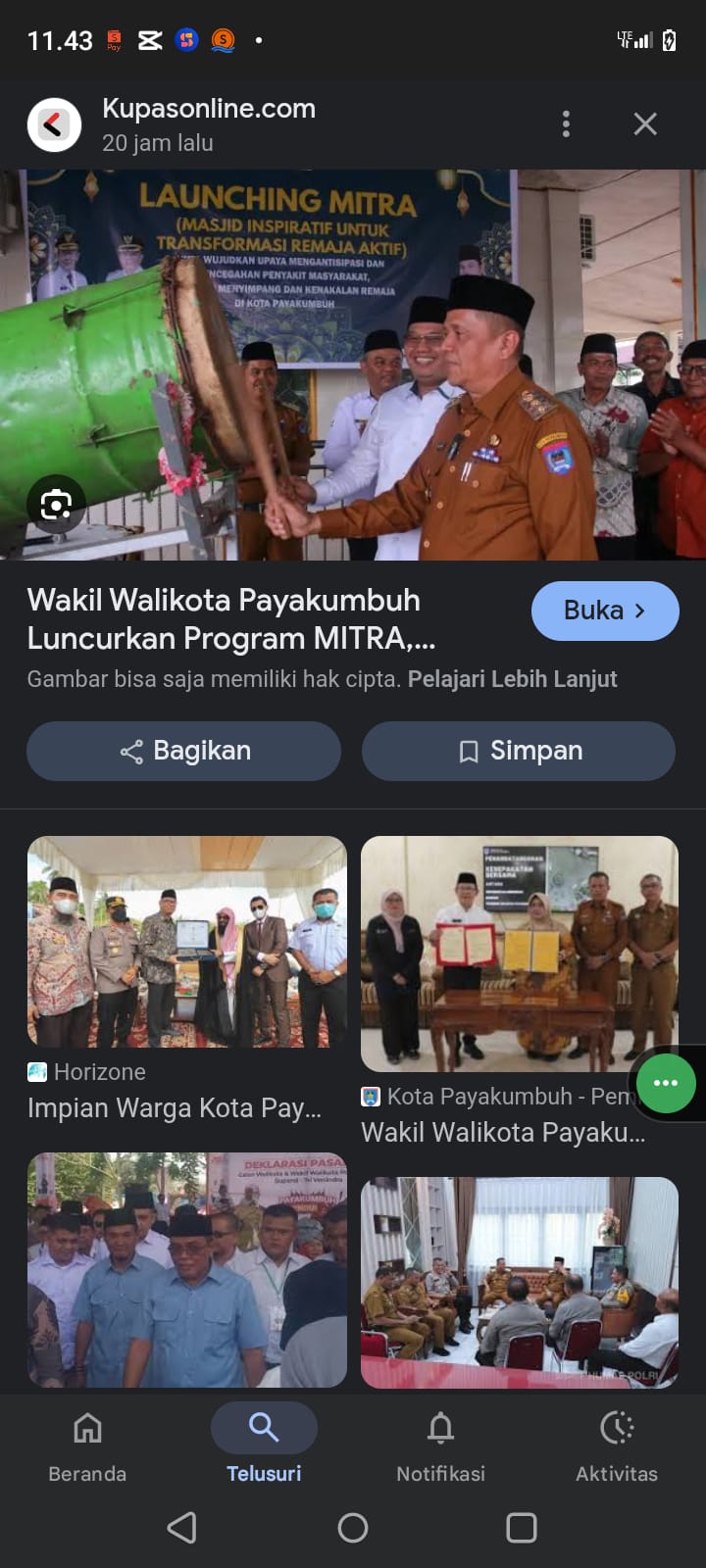Open the Aktivitas activity icon

click(x=617, y=1428)
